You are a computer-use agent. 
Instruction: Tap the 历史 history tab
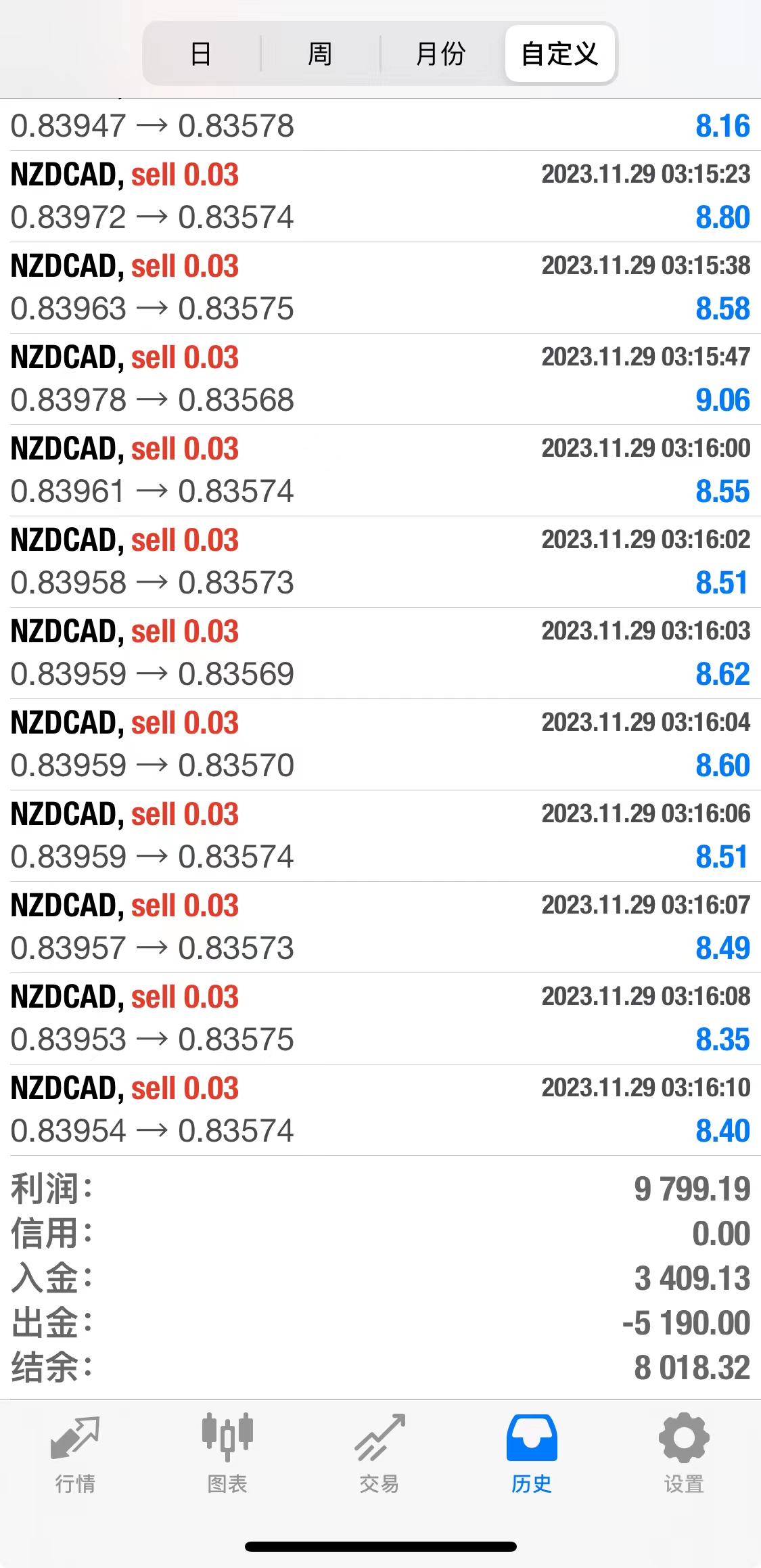point(532,1453)
